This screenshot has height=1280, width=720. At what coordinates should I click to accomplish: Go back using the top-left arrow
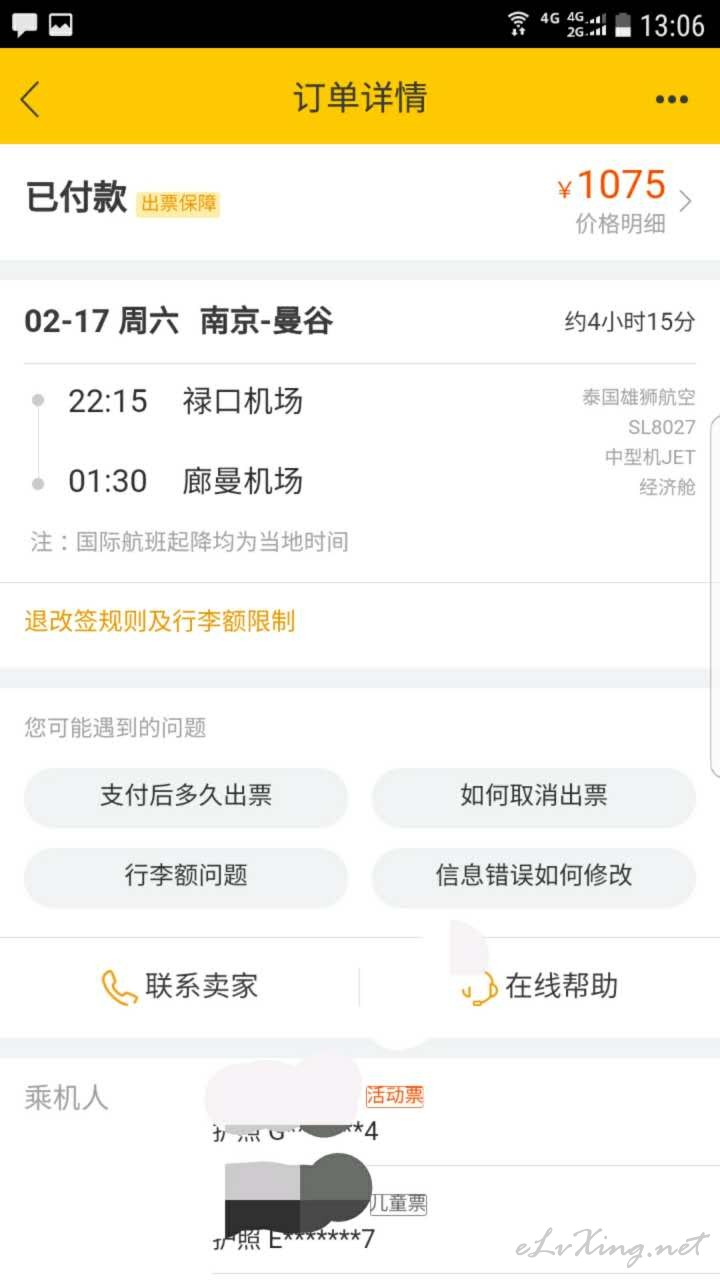click(x=30, y=99)
